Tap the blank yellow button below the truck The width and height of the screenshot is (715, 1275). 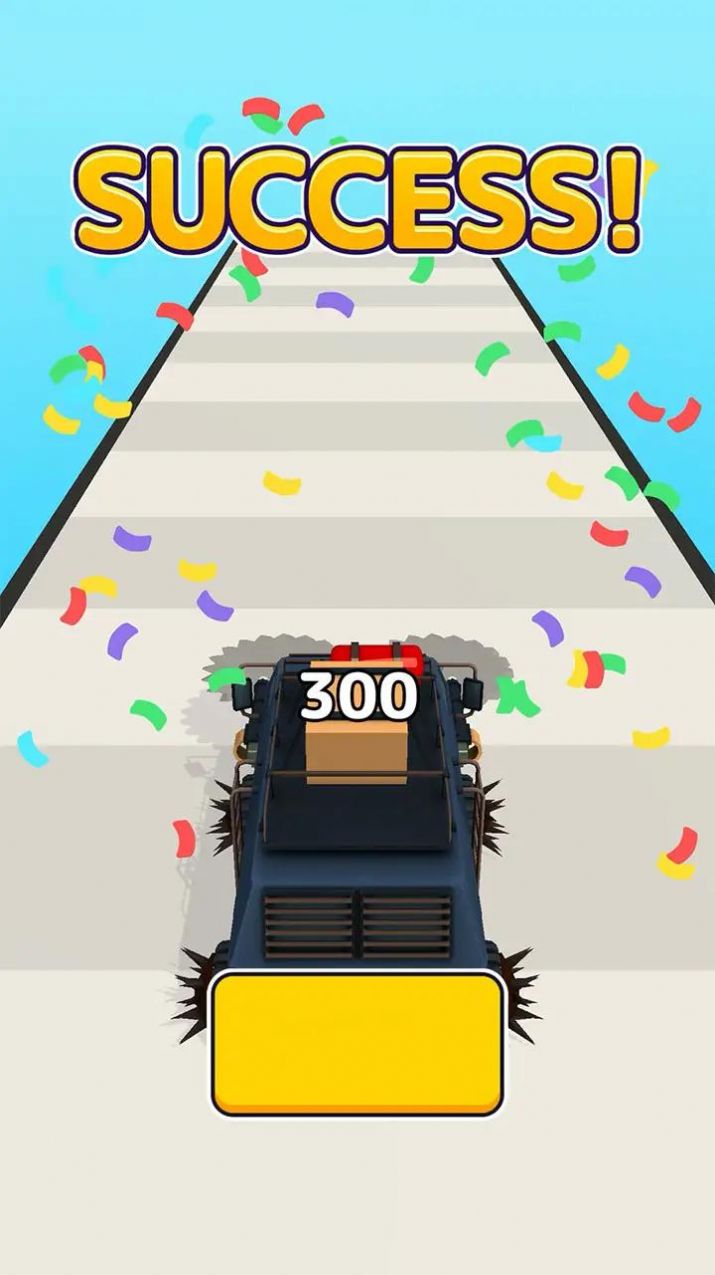click(x=356, y=1043)
